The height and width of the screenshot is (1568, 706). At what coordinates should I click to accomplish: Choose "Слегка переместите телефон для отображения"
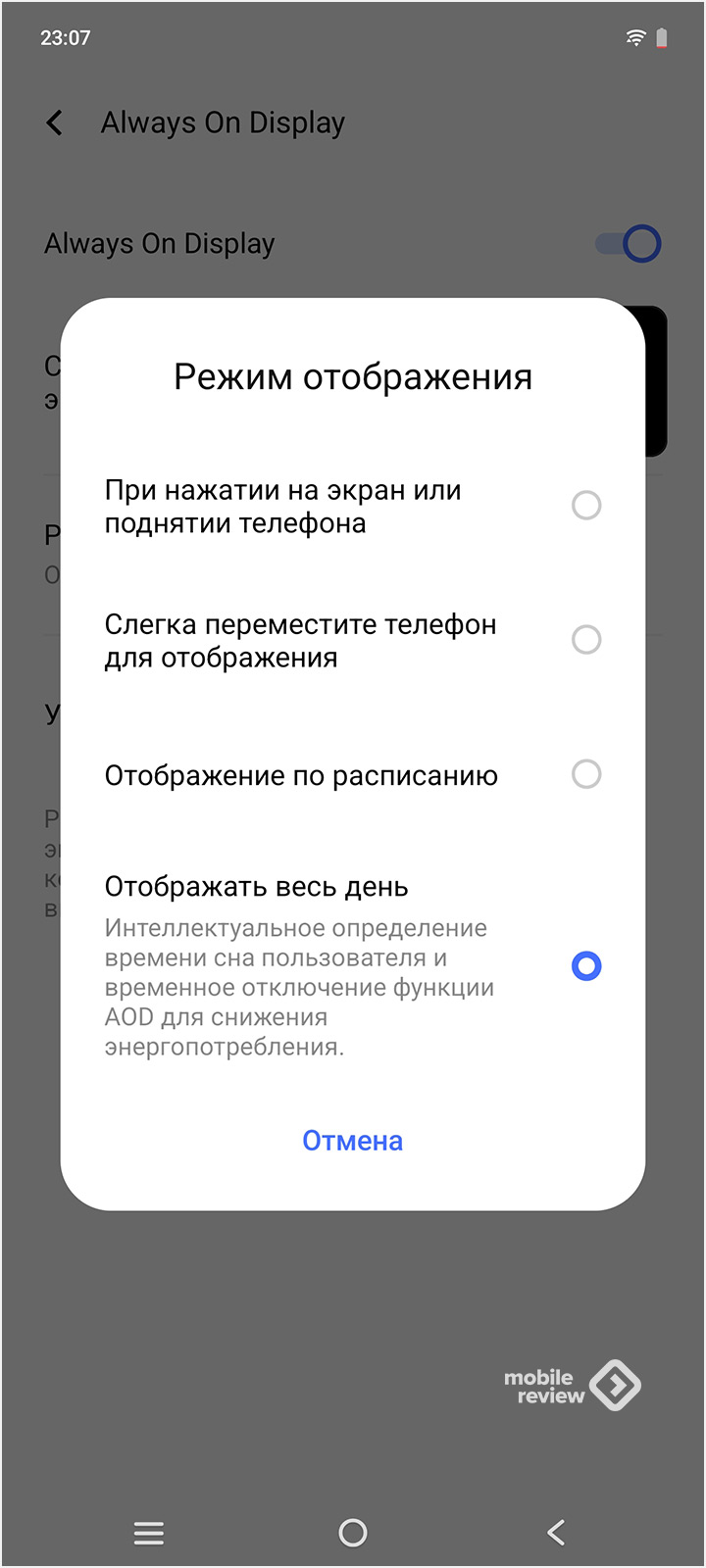[353, 640]
